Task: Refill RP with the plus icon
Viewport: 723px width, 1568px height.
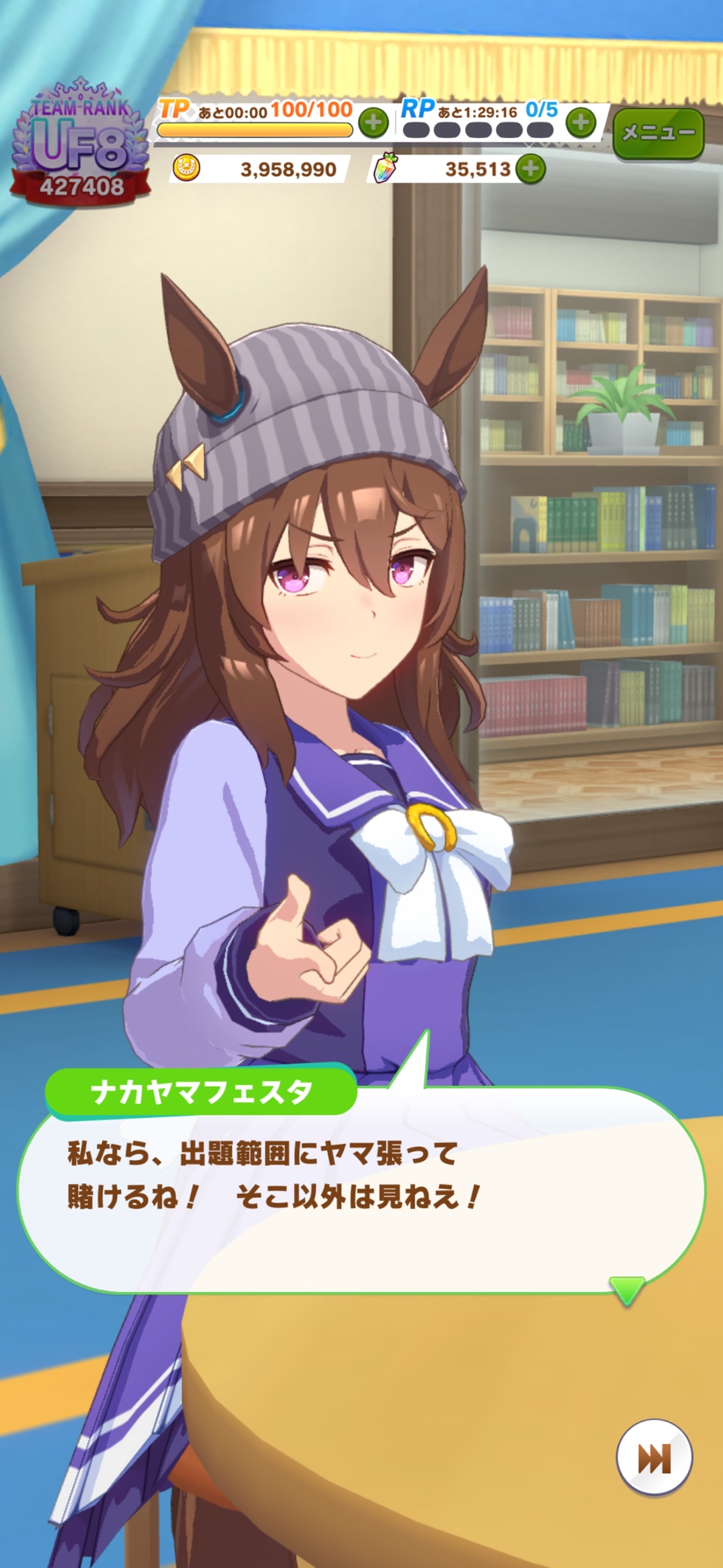Action: pyautogui.click(x=581, y=122)
